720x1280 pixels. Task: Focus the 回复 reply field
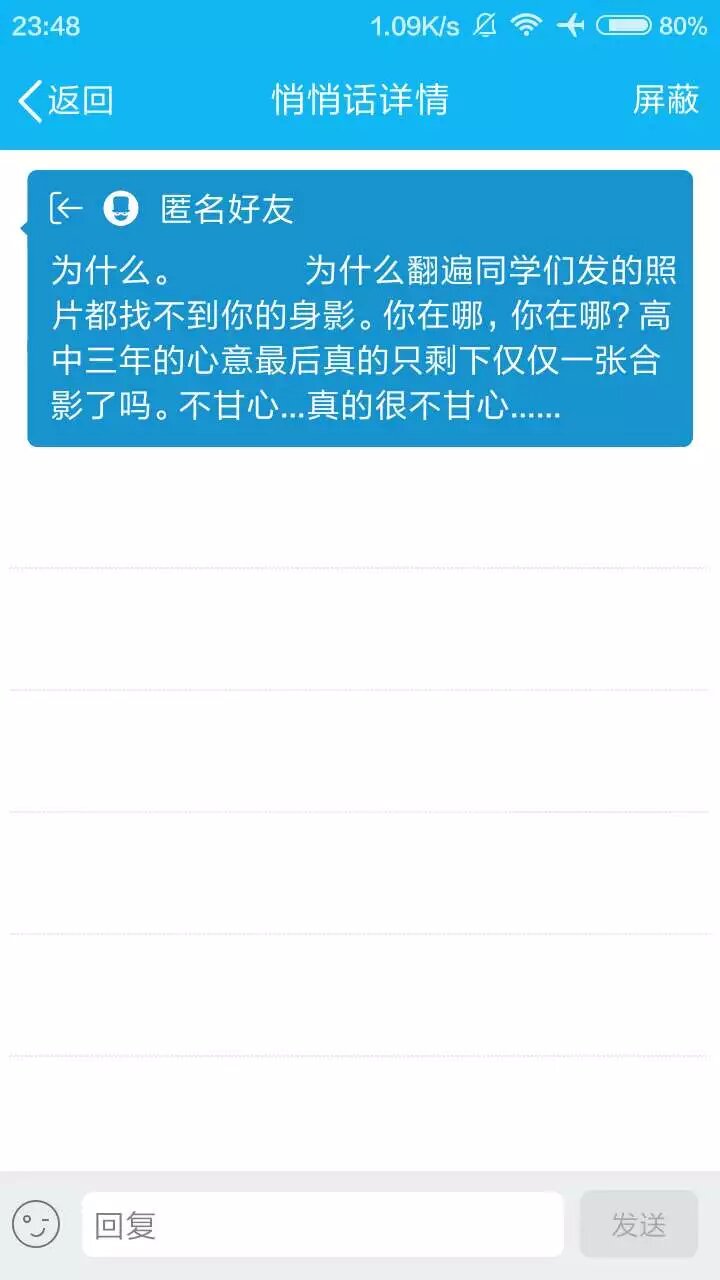click(x=322, y=1224)
